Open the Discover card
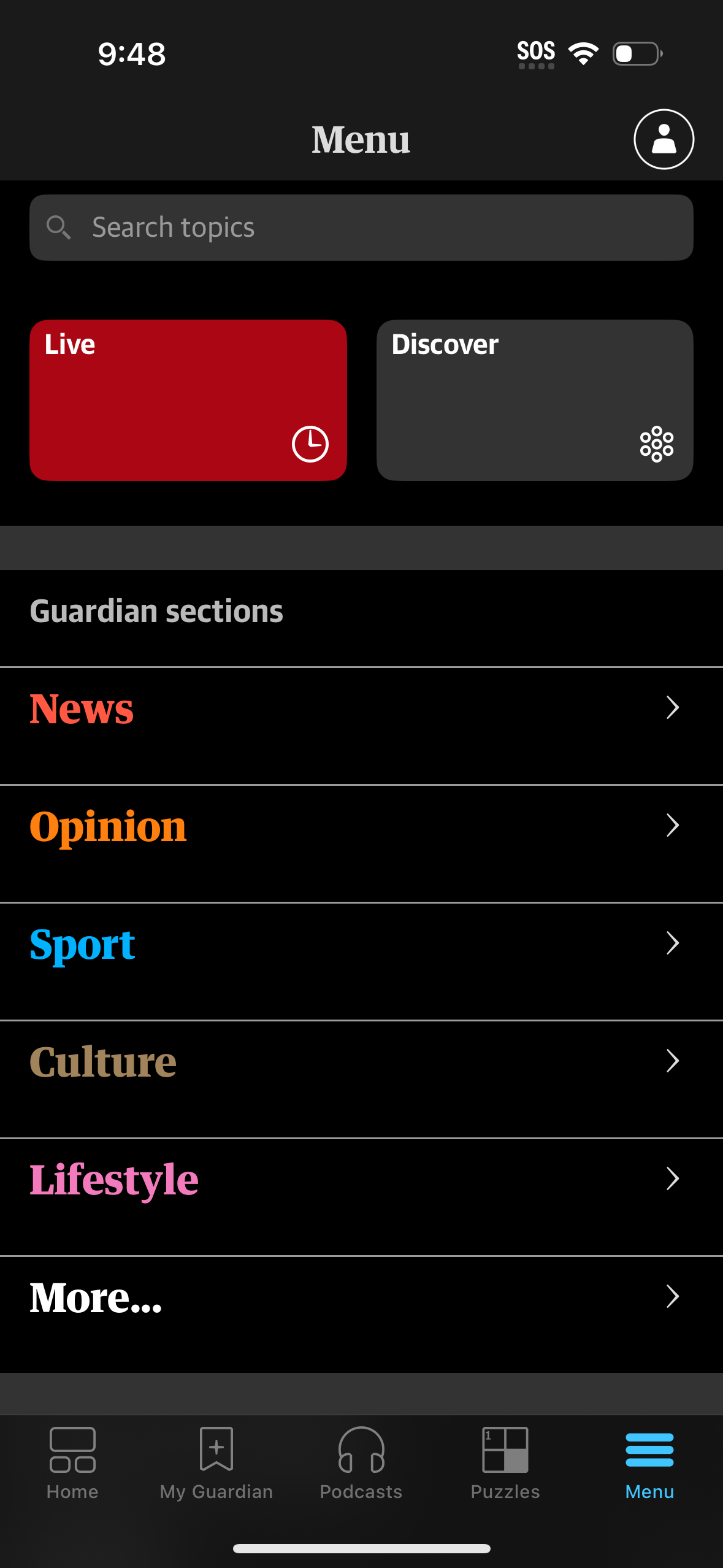This screenshot has width=723, height=1568. pos(534,399)
